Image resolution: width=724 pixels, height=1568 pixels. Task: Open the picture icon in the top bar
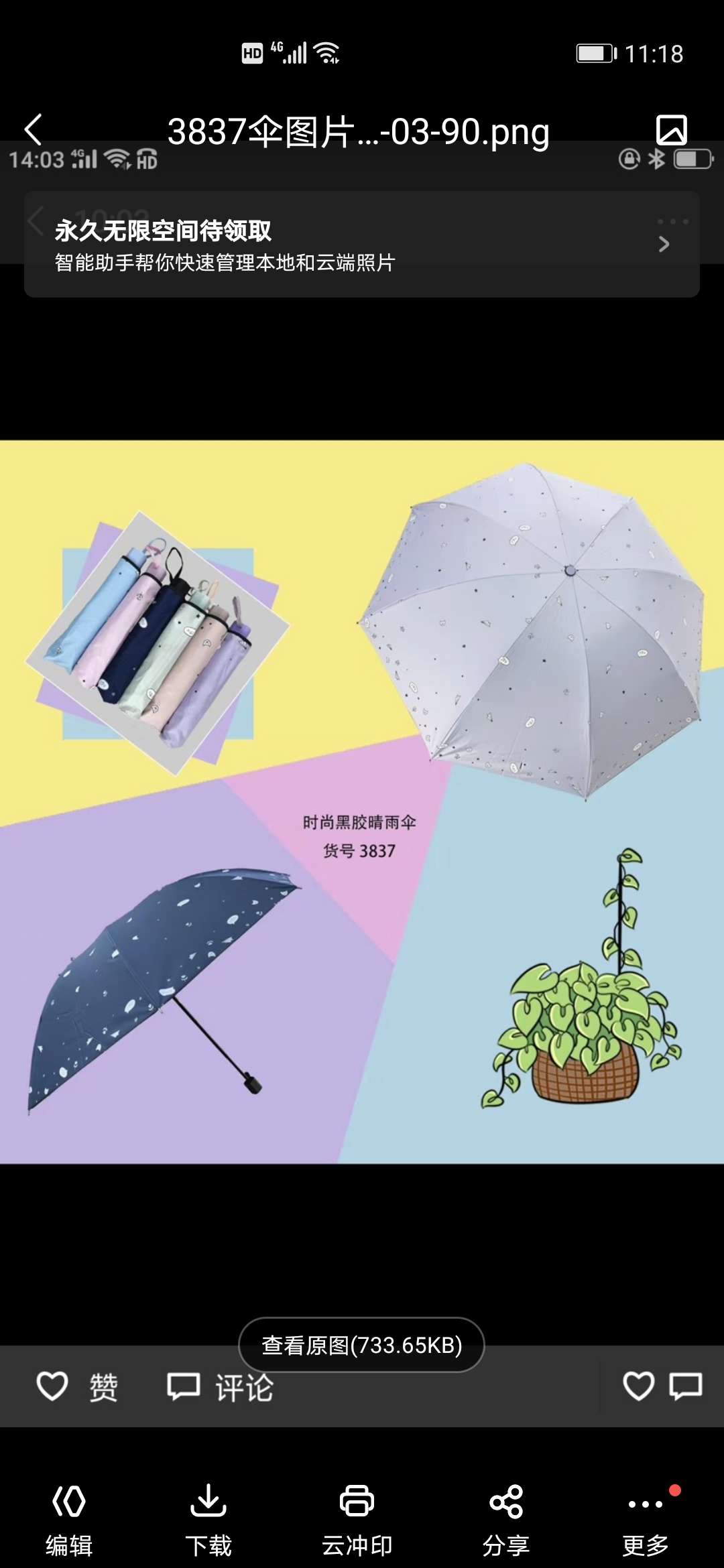point(671,130)
